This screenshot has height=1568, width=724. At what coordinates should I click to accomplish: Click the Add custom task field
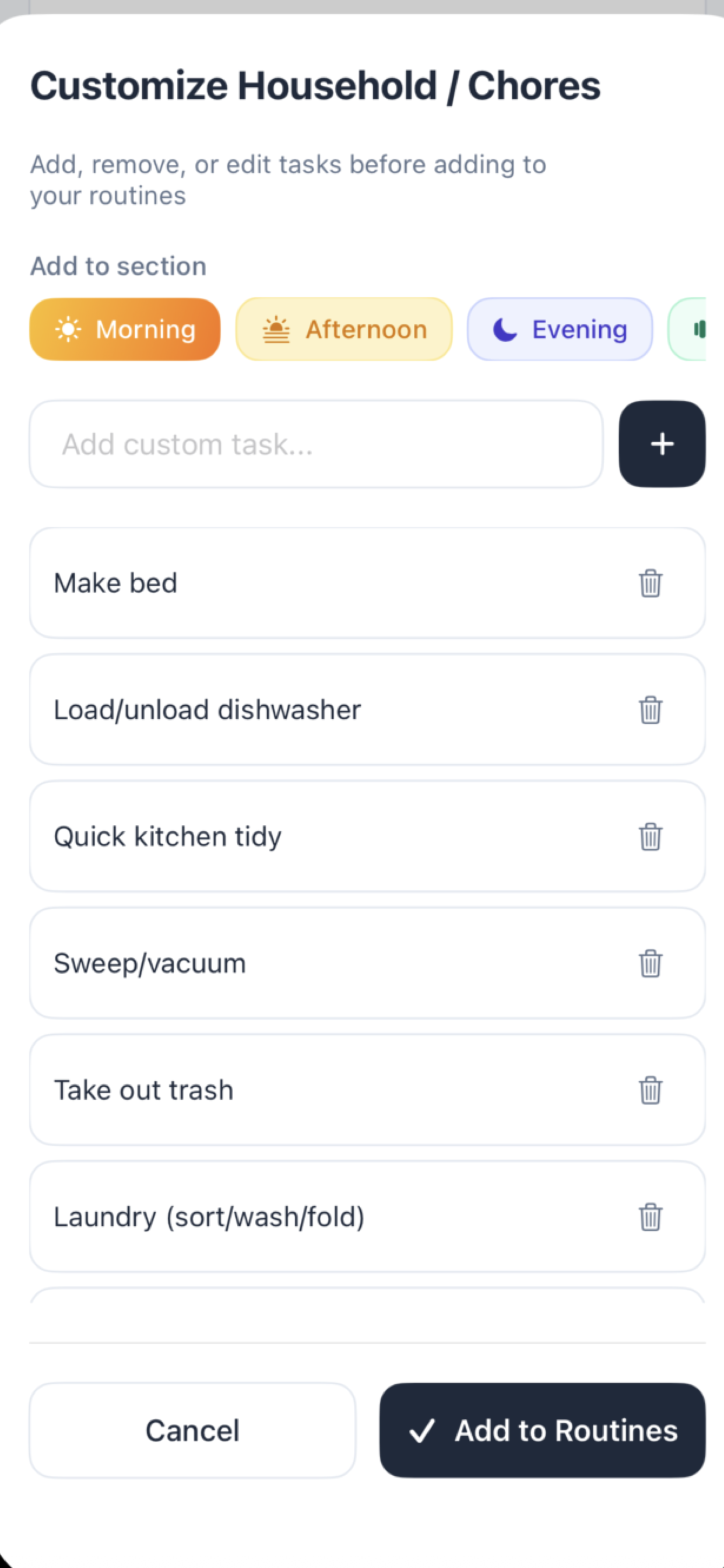(317, 444)
